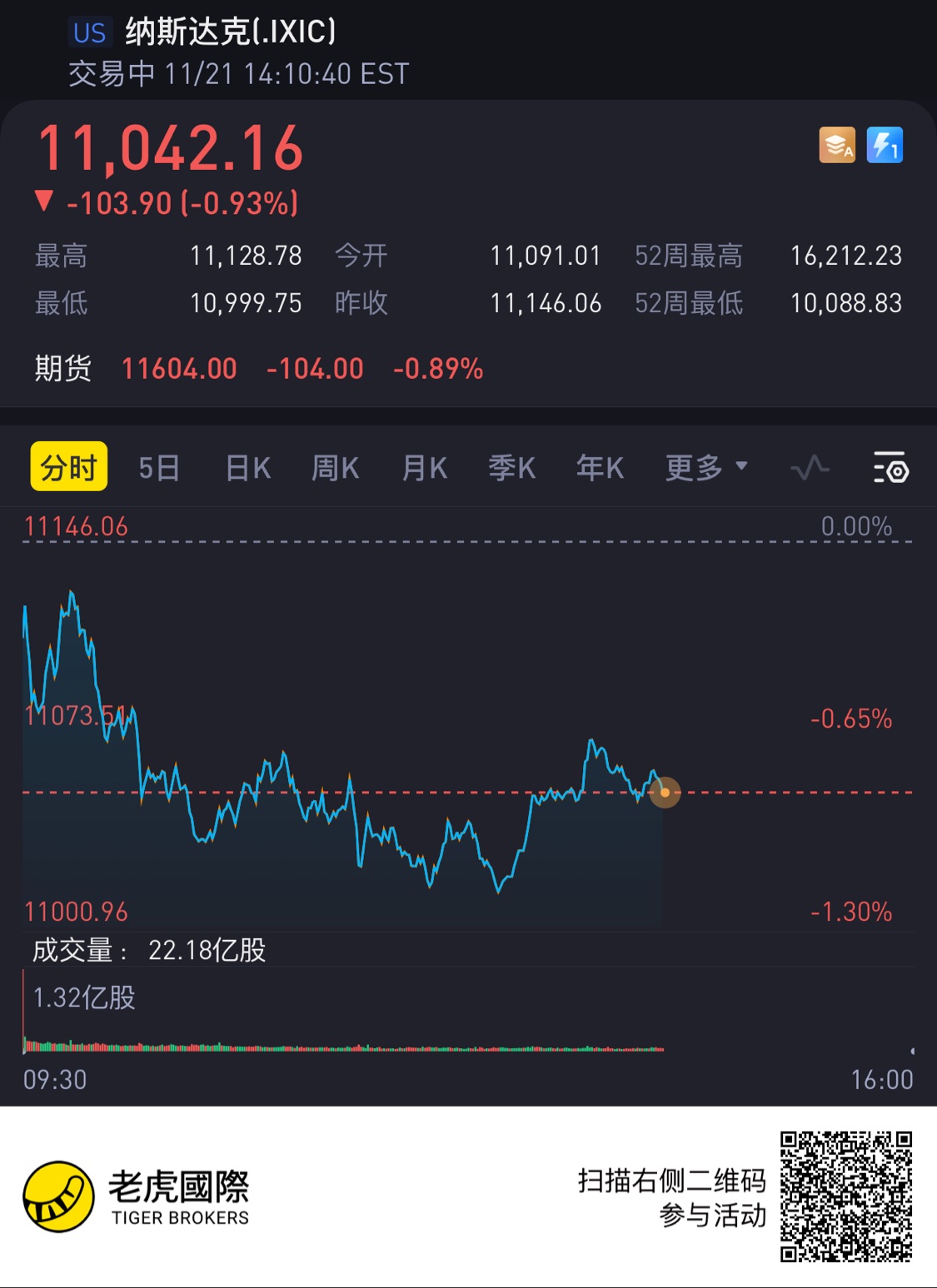
Task: Open the chart settings icon
Action: point(890,468)
